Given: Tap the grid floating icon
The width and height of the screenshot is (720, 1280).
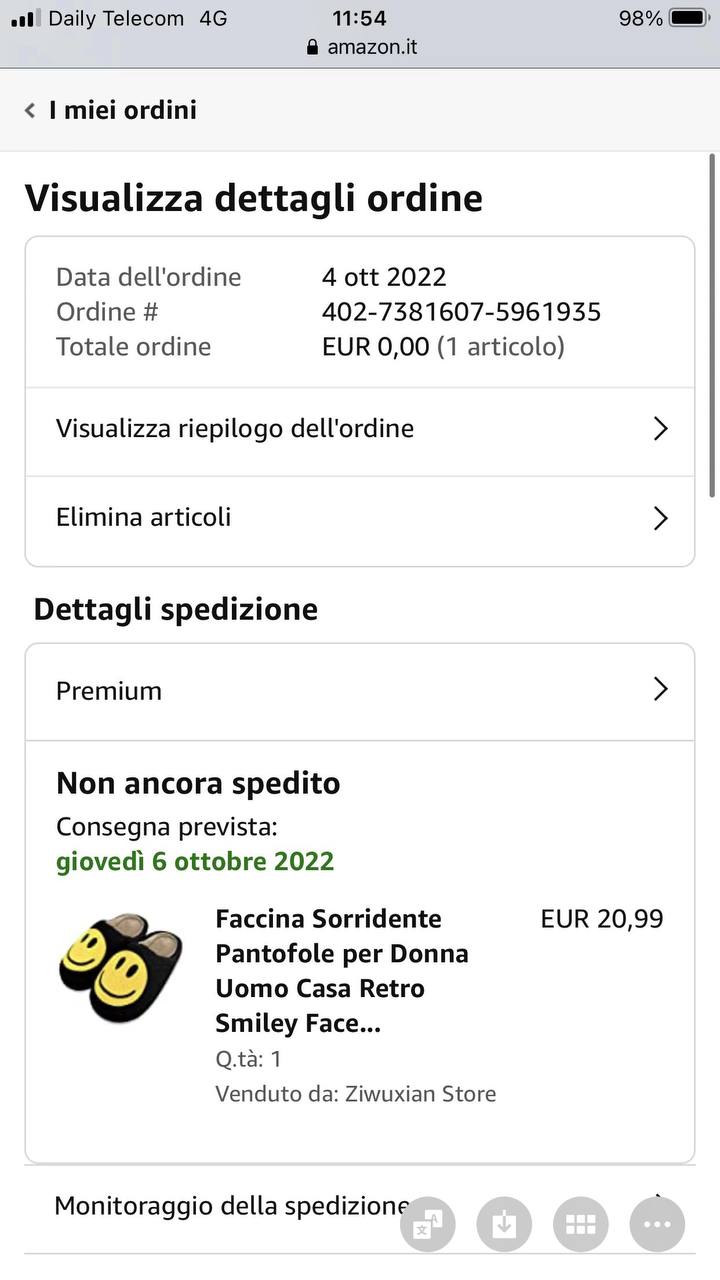Looking at the screenshot, I should pos(581,1224).
